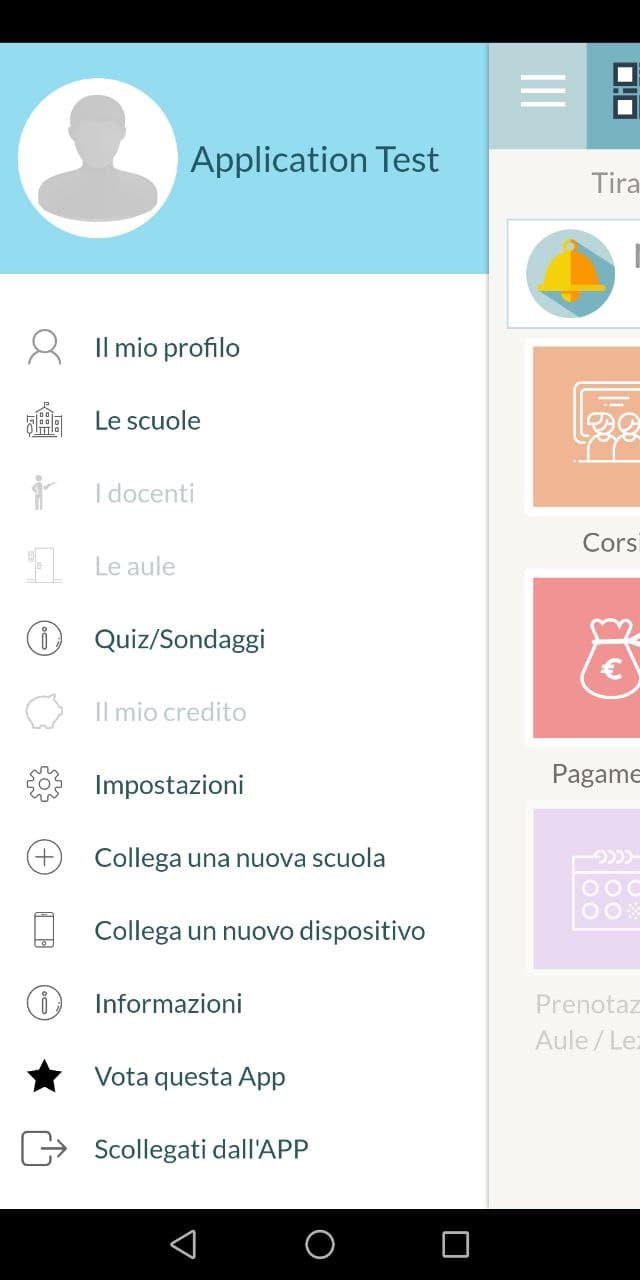This screenshot has height=1280, width=640.
Task: Tap the system back button
Action: 183,1244
